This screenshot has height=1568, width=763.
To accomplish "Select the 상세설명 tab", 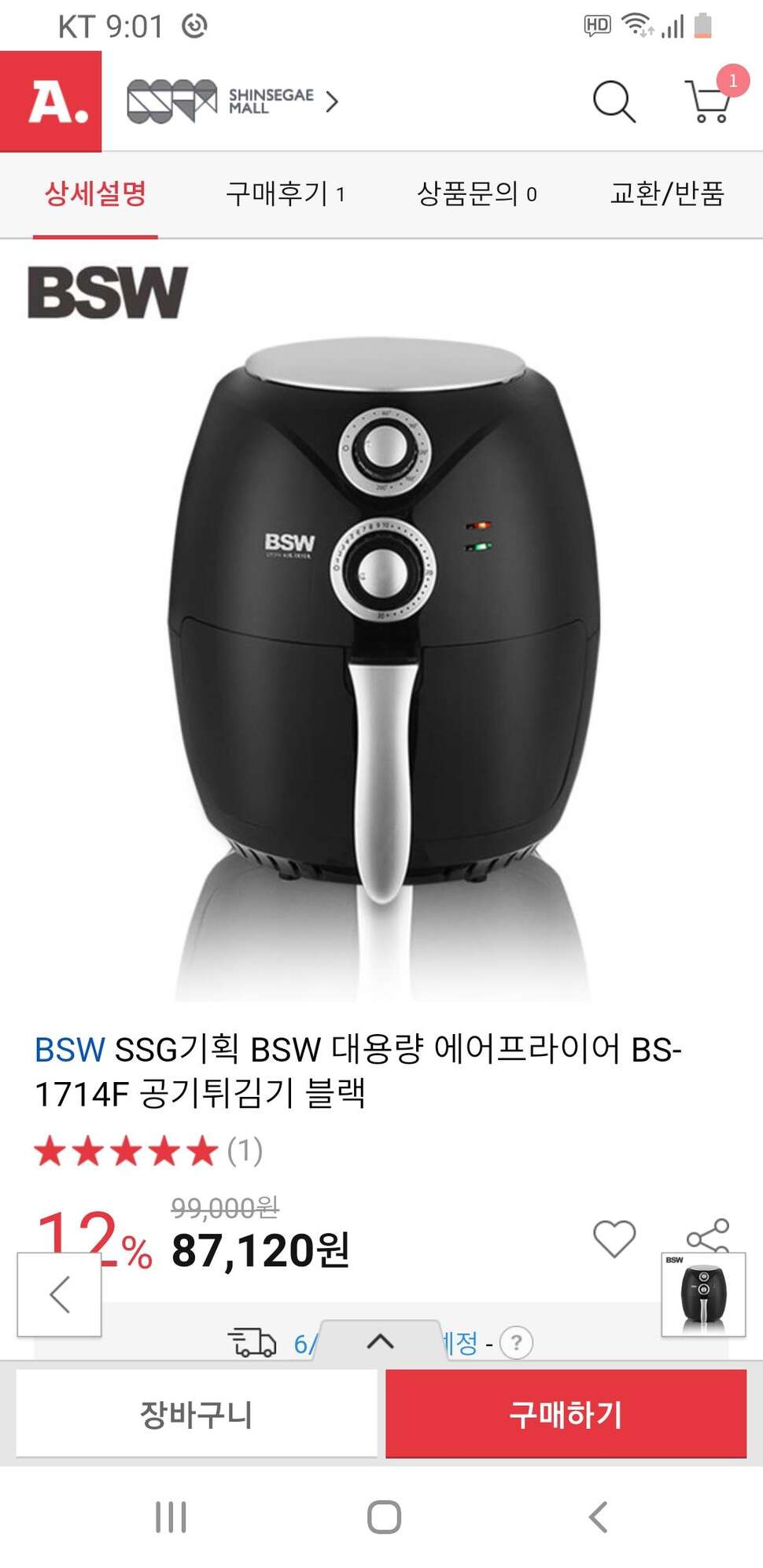I will (95, 193).
